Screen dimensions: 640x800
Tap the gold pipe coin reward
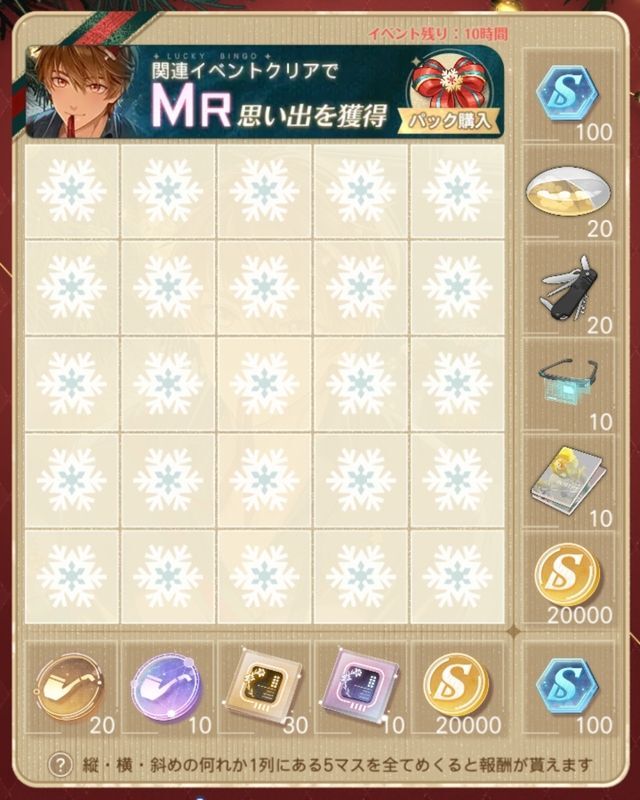[70, 688]
